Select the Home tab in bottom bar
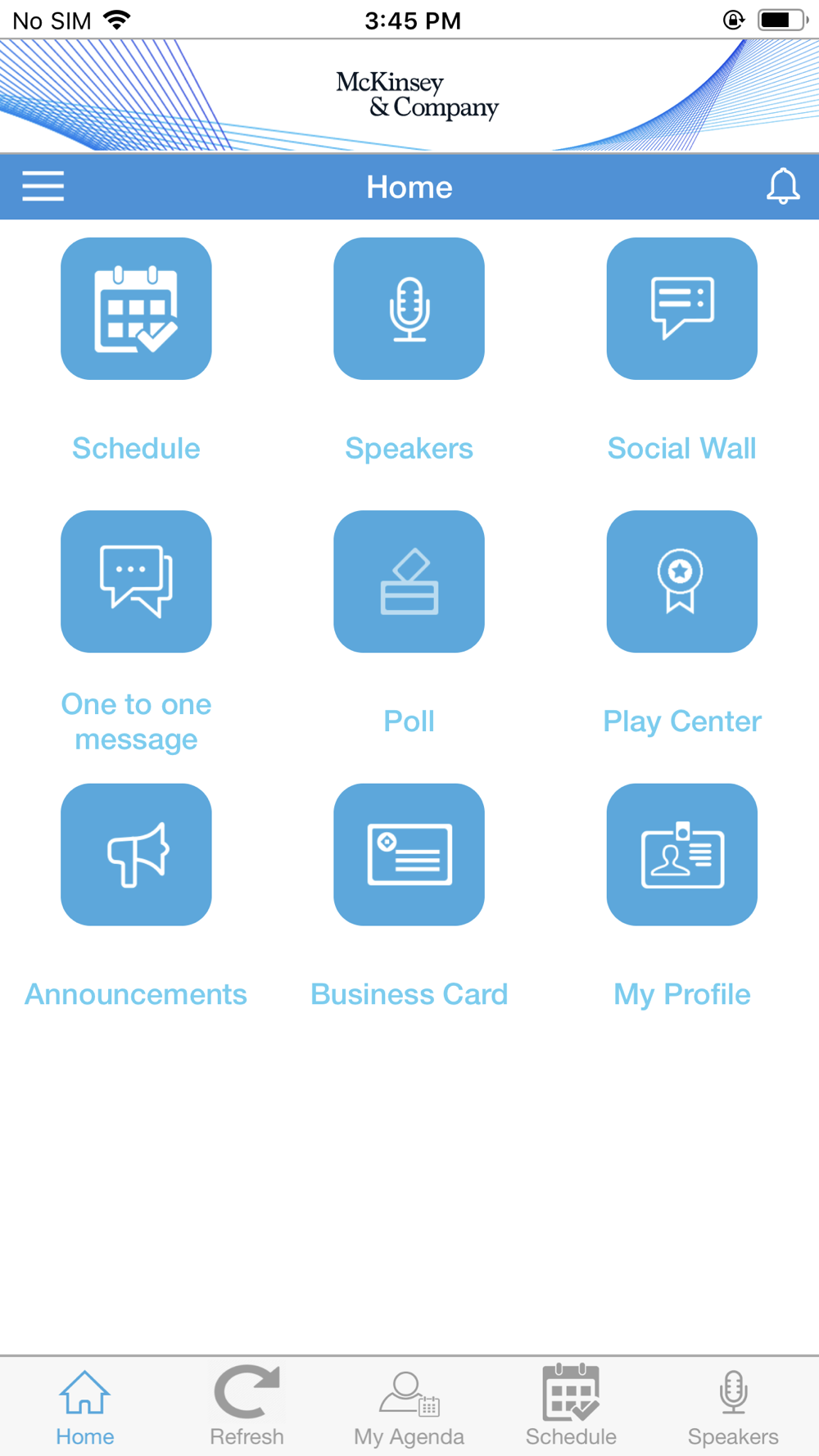The height and width of the screenshot is (1456, 819). [84, 1408]
